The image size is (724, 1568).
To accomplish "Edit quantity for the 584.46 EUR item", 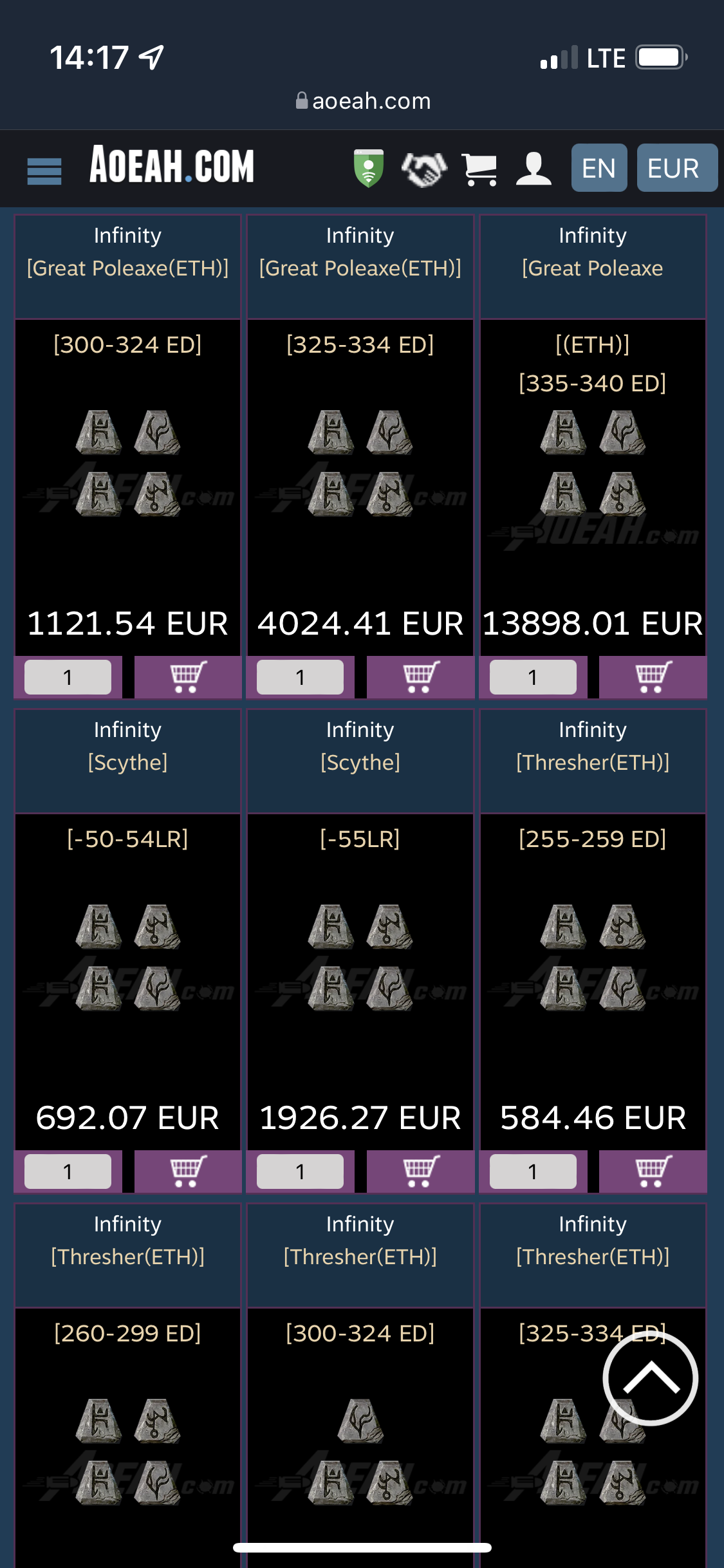I will (532, 1171).
